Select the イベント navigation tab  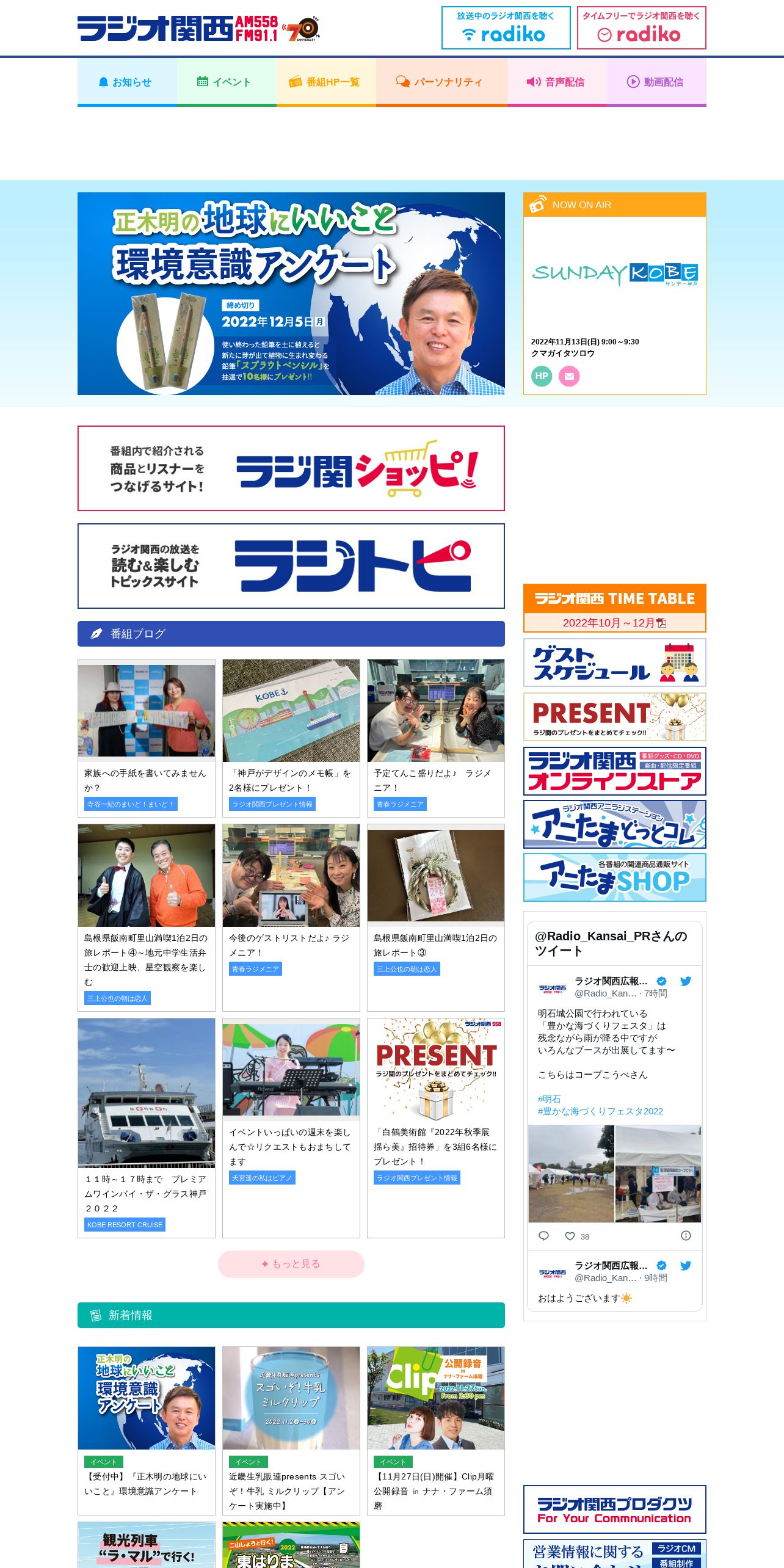(x=227, y=82)
